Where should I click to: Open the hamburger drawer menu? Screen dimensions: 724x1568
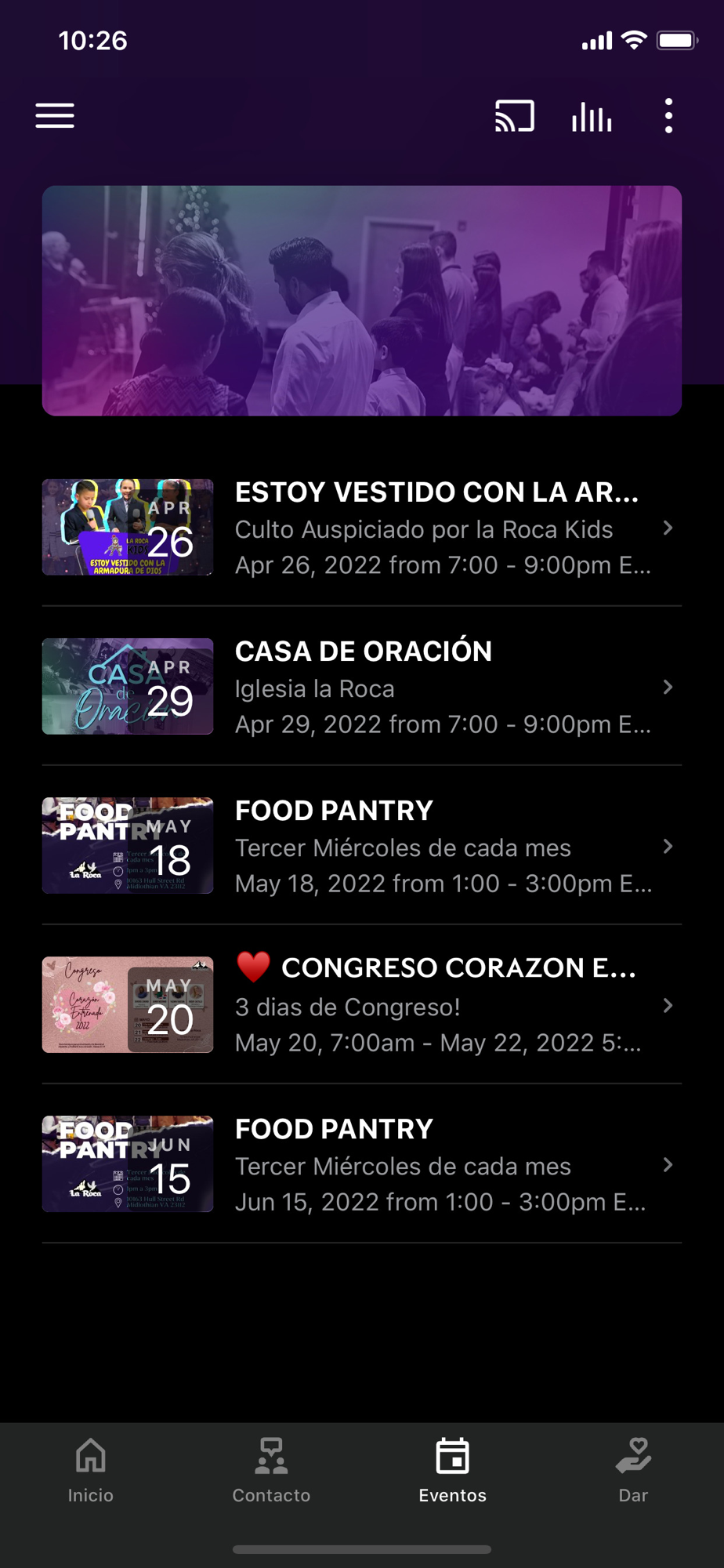pyautogui.click(x=55, y=116)
